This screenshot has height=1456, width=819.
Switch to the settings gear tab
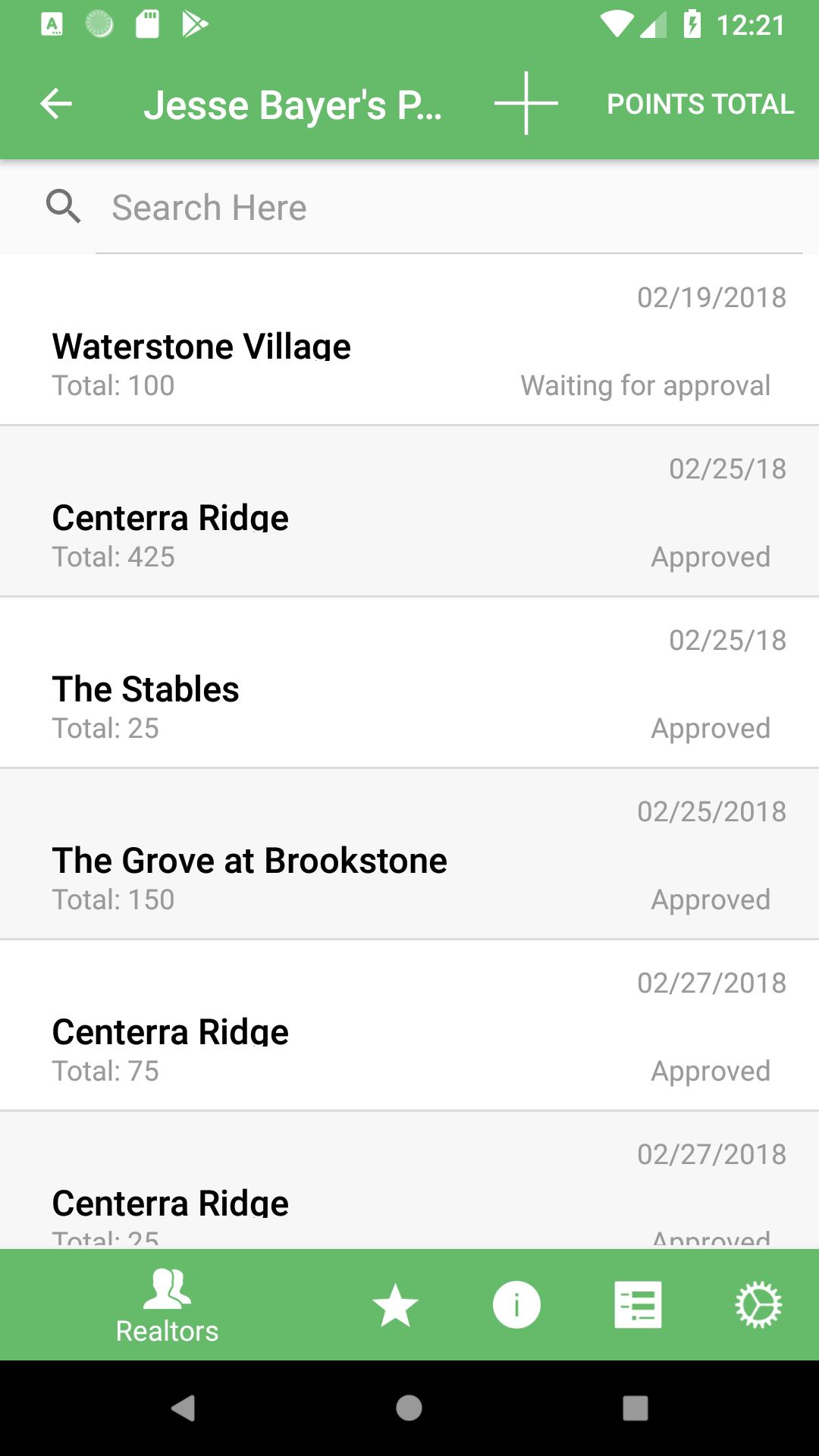(758, 1306)
